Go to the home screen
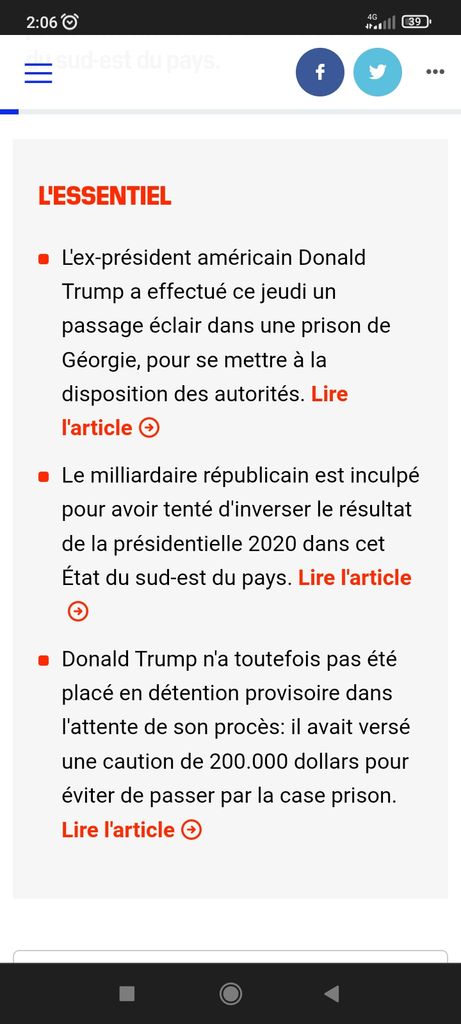Image resolution: width=461 pixels, height=1024 pixels. coord(230,994)
